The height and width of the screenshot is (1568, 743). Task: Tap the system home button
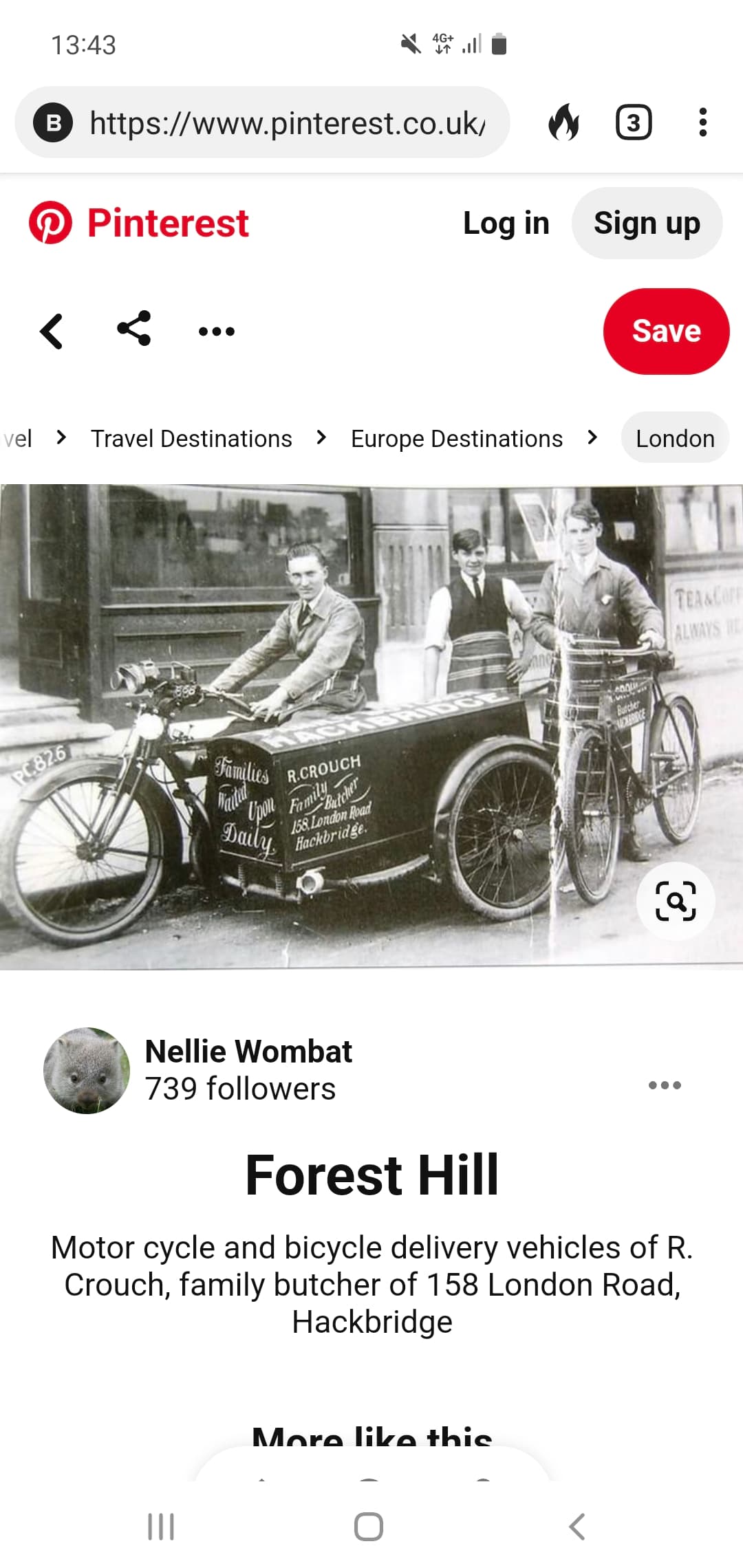click(x=369, y=1527)
